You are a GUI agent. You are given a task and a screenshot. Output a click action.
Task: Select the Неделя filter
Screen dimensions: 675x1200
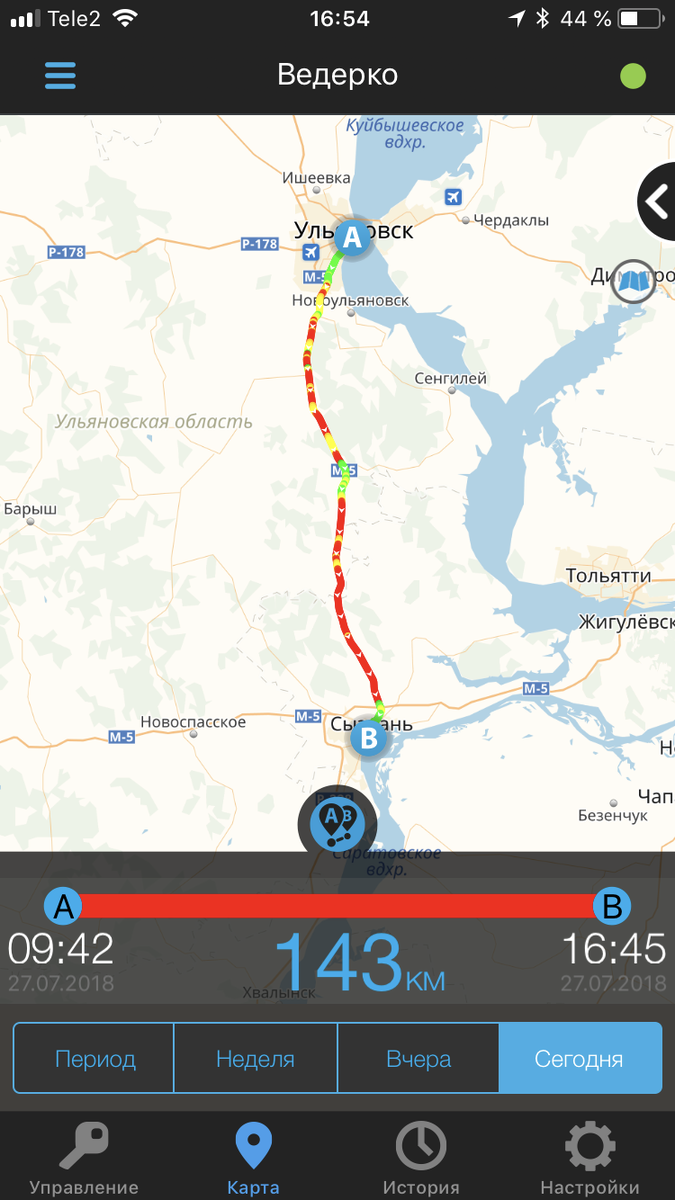pos(256,1058)
